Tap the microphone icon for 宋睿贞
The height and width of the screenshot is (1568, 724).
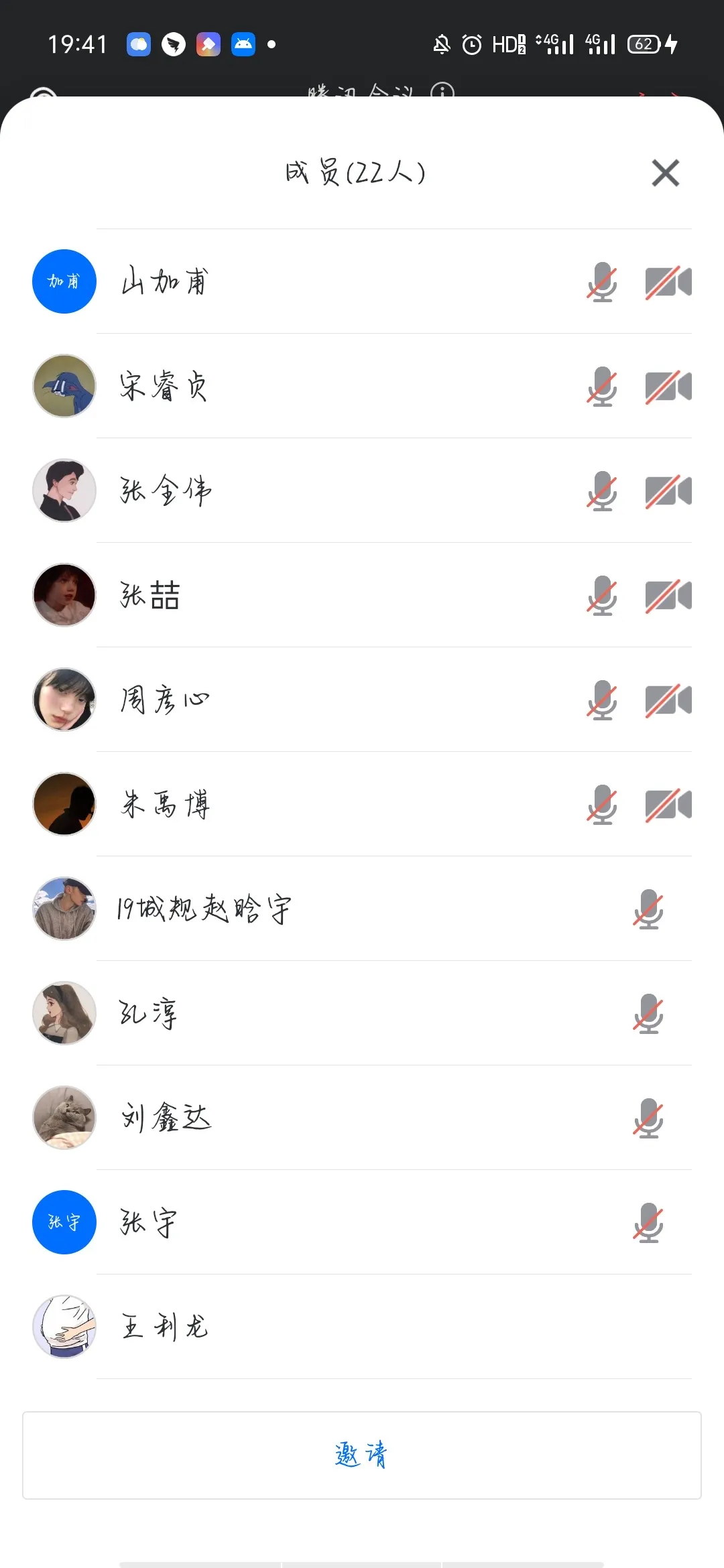pyautogui.click(x=602, y=387)
